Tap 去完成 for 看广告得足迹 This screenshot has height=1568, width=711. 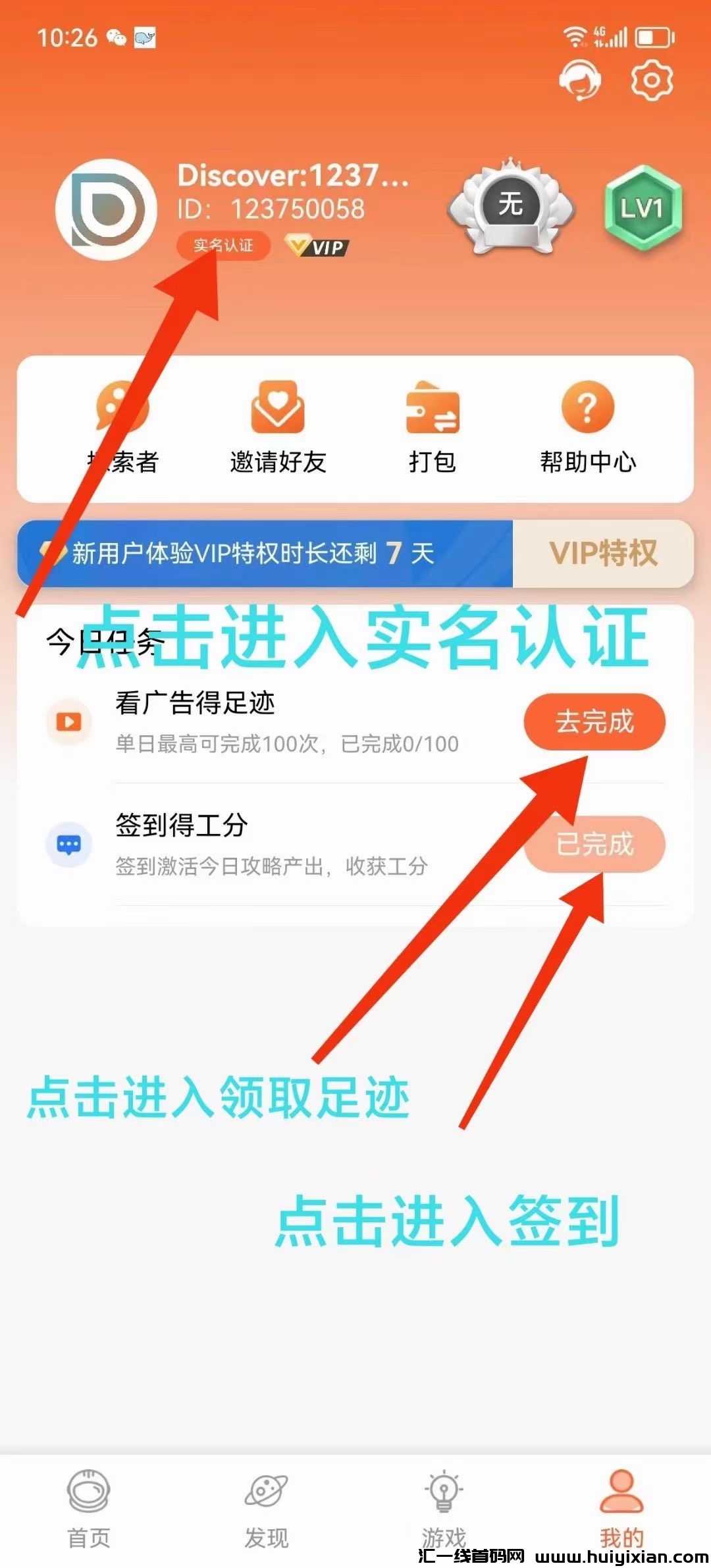pos(594,721)
